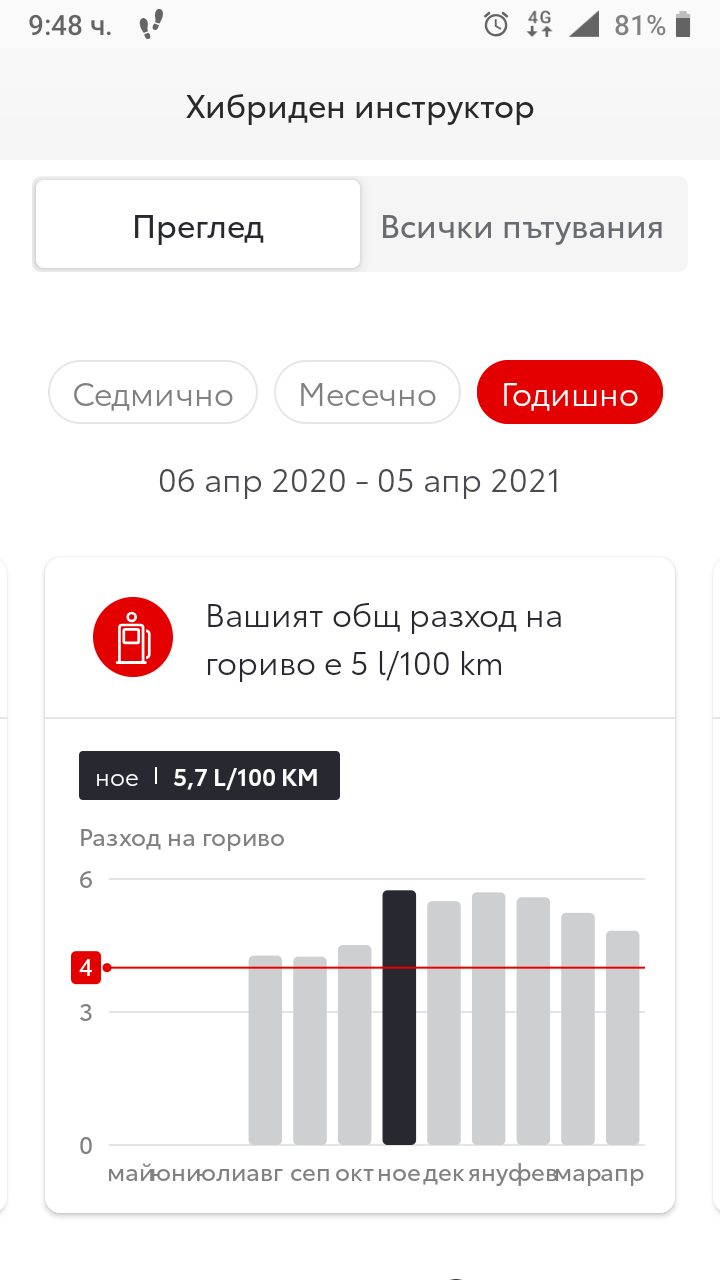Show fuel consumption for апр bar

coord(622,1038)
